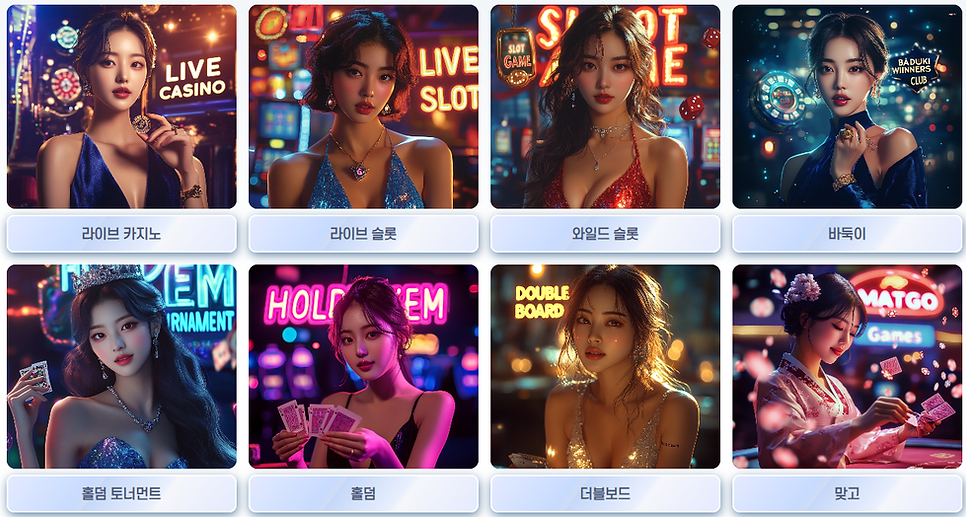Tap the 와일드 슬롯 button
The image size is (966, 517).
click(605, 234)
